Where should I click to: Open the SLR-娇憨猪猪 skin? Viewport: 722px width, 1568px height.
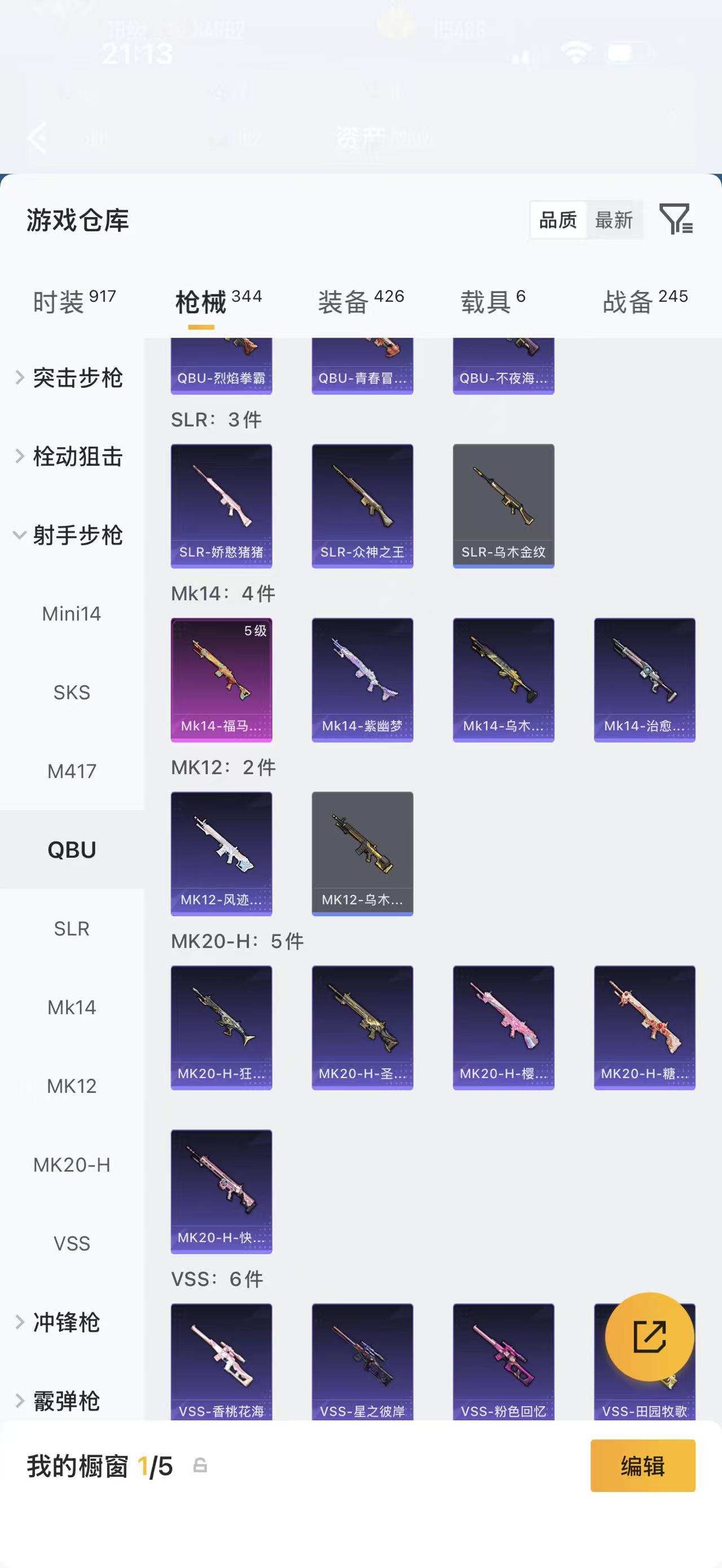[221, 506]
